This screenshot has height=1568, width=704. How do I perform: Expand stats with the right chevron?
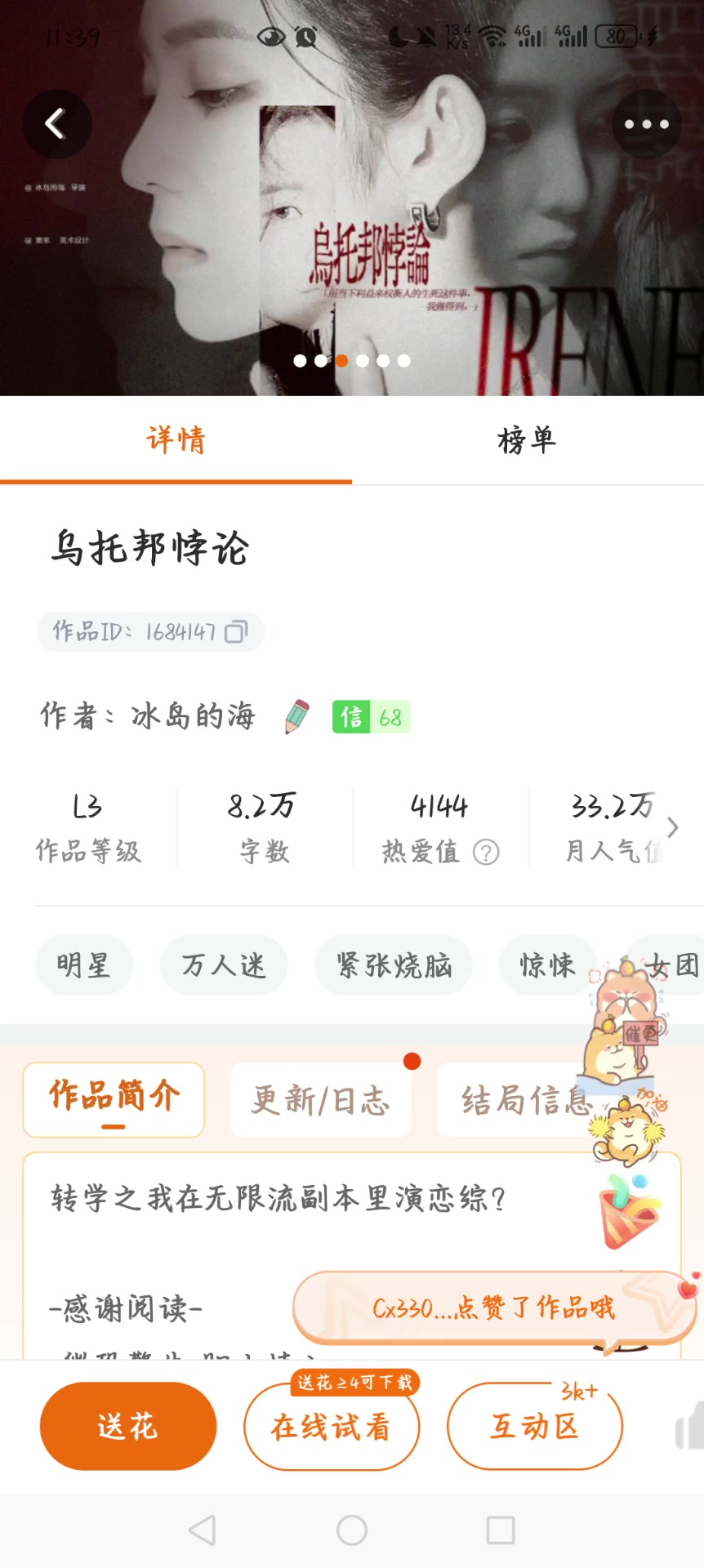click(x=672, y=827)
